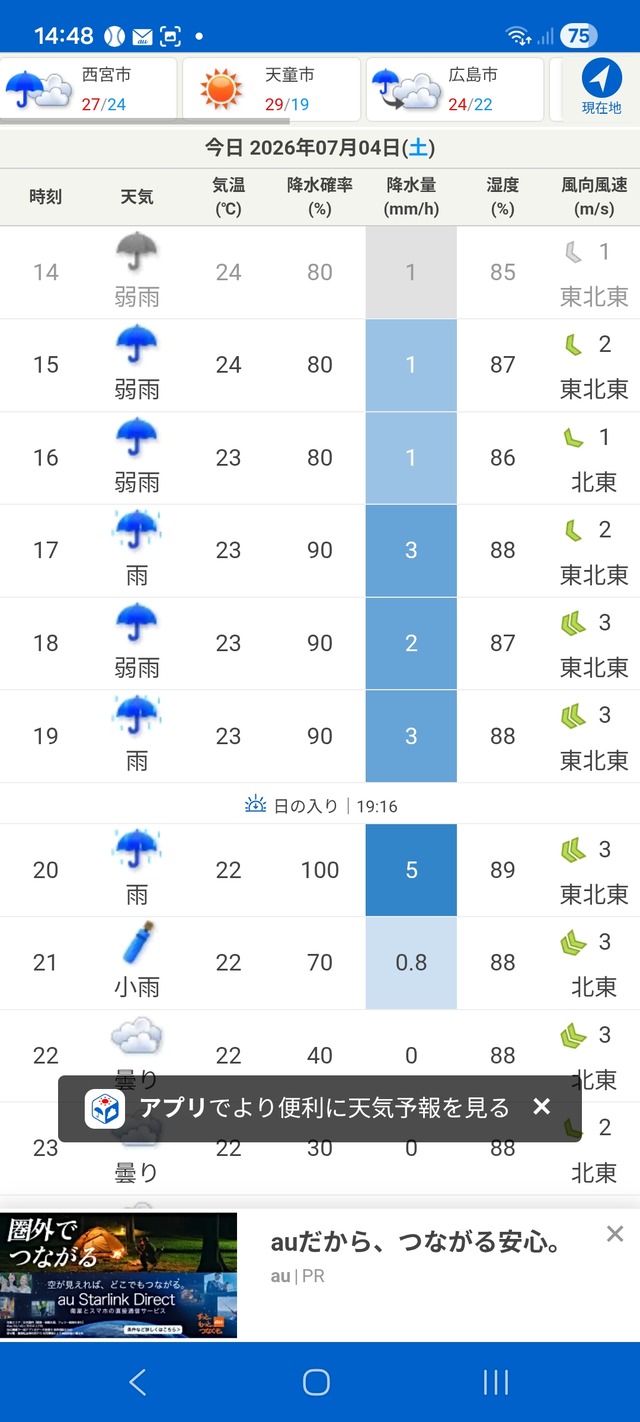Close the au advertisement
Viewport: 640px width, 1422px height.
click(x=615, y=1233)
